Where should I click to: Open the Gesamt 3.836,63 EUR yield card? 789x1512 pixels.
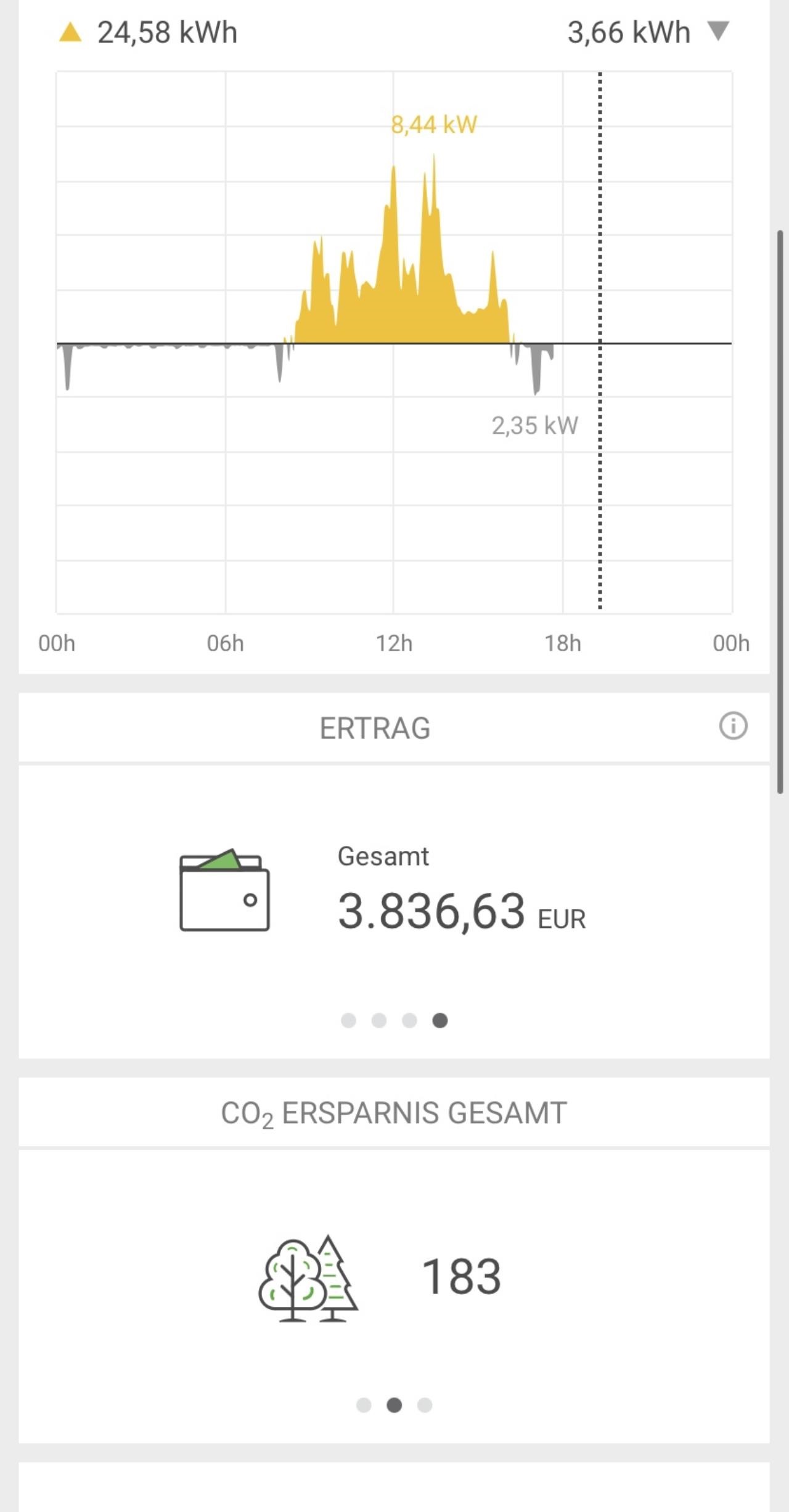point(394,912)
